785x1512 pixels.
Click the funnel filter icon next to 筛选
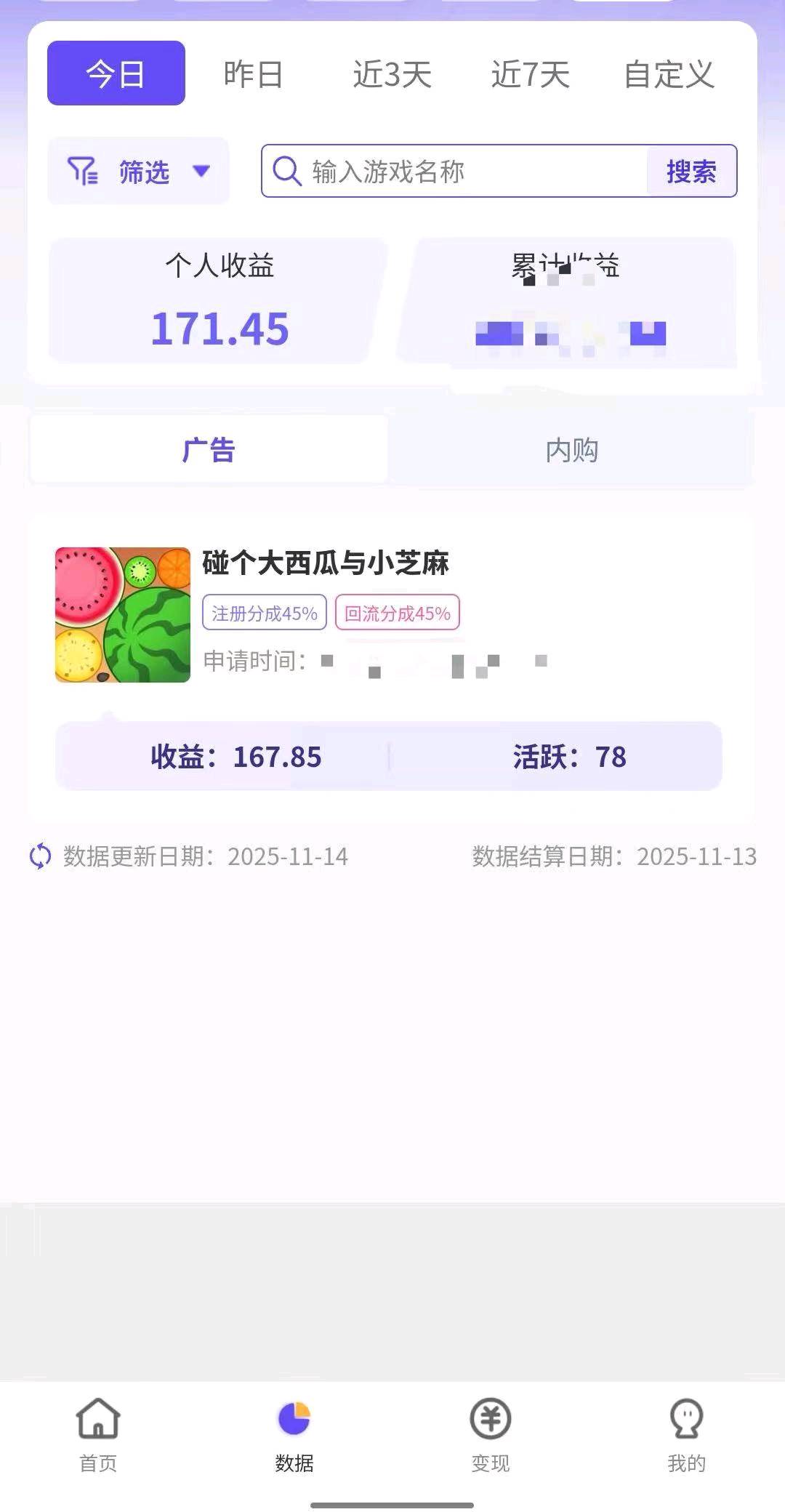point(84,172)
